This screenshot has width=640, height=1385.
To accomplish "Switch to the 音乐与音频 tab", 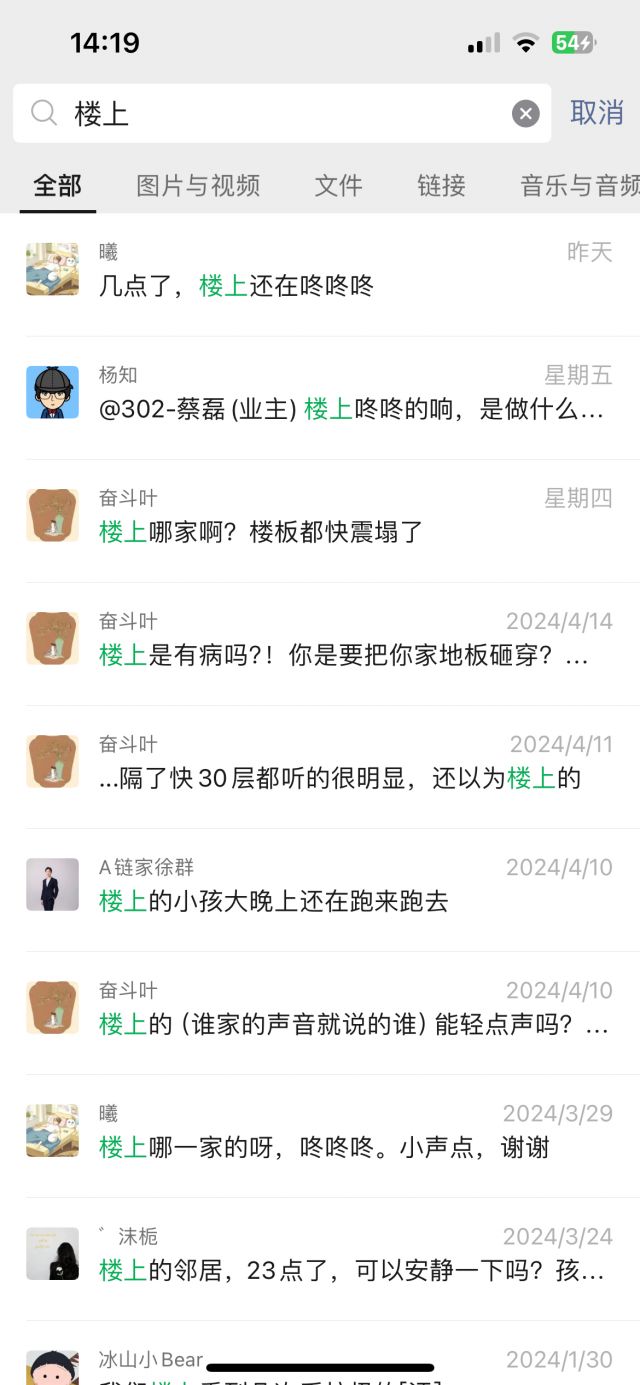I will (x=580, y=185).
